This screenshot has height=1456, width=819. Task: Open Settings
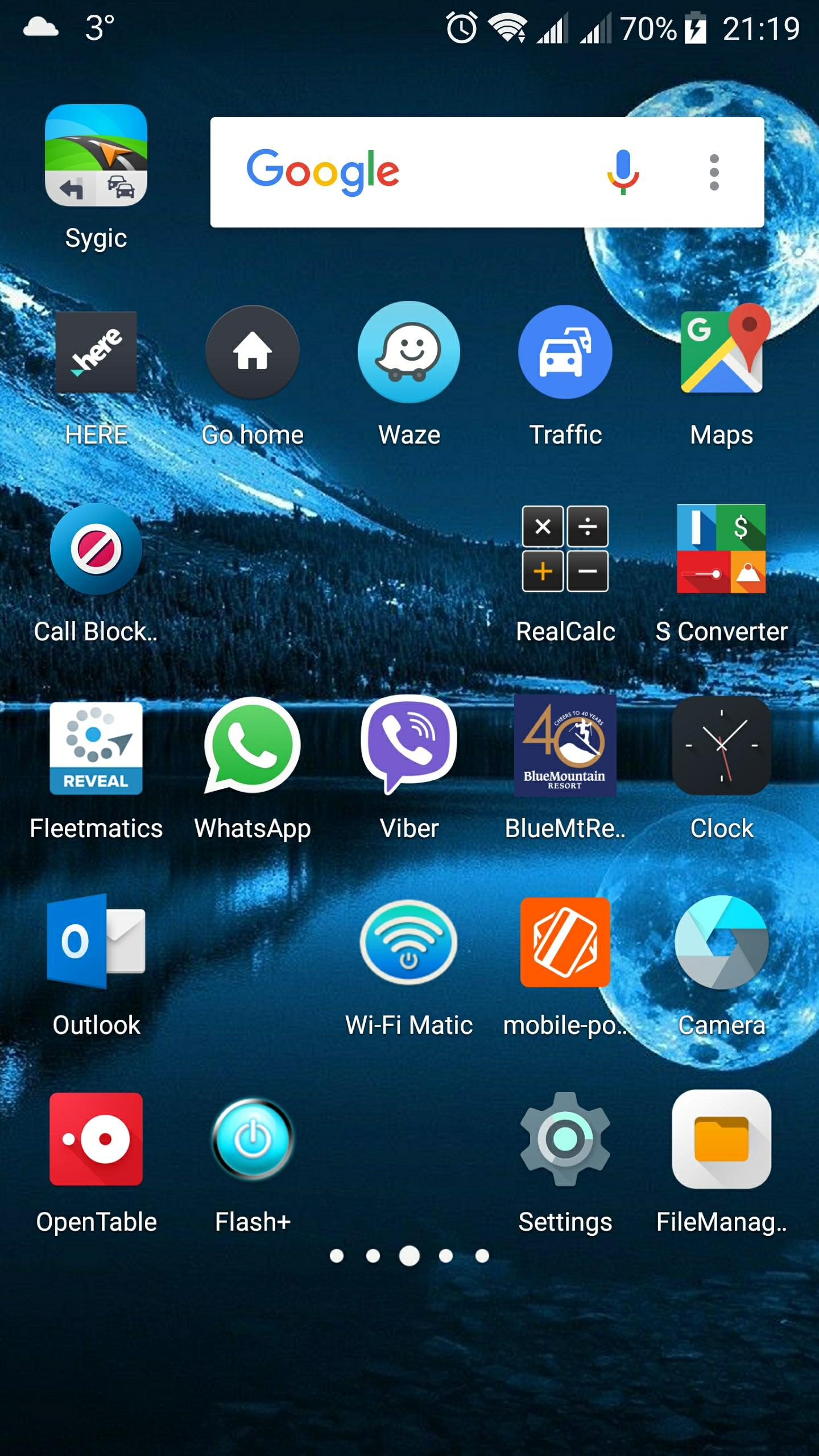pyautogui.click(x=565, y=1139)
